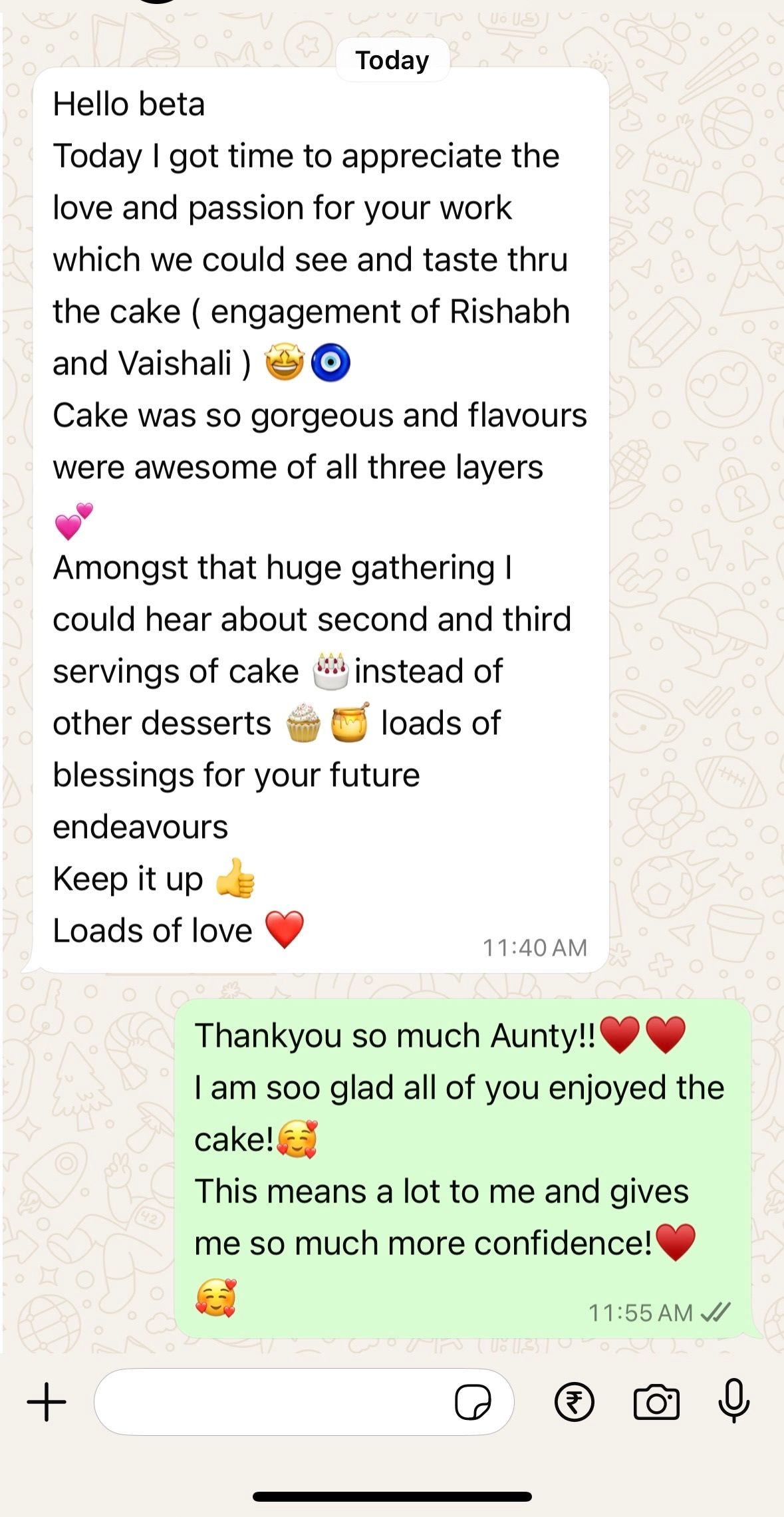Open the sticker picker
The height and width of the screenshot is (1517, 784).
[x=473, y=1402]
